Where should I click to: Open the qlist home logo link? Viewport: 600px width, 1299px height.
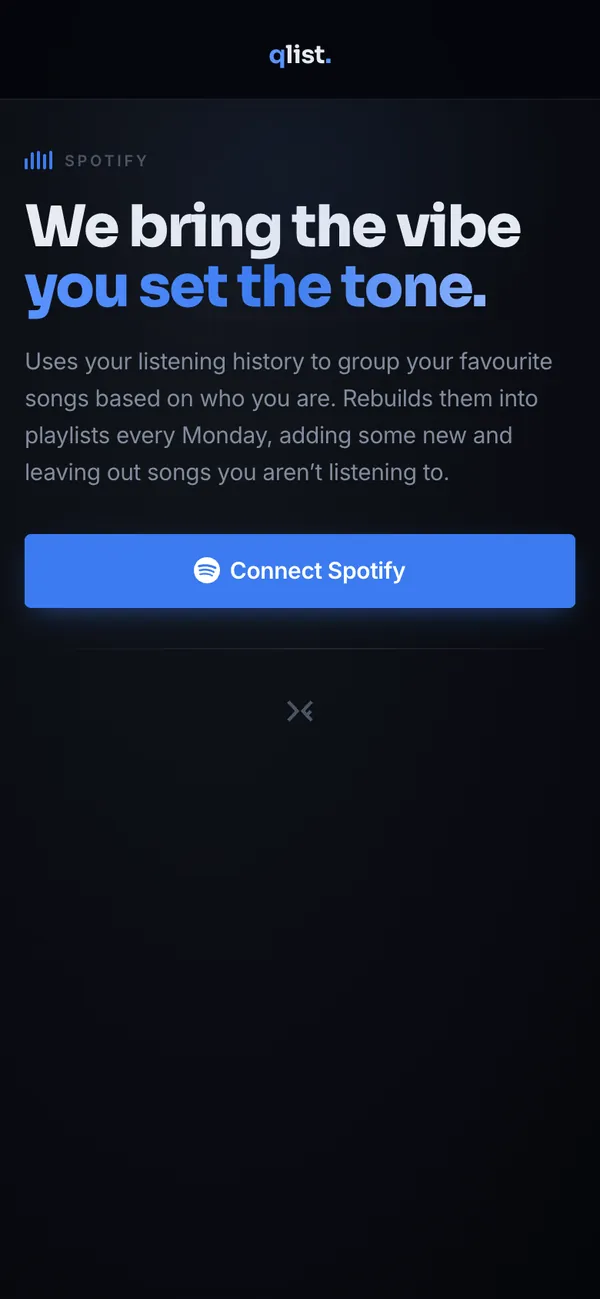pyautogui.click(x=300, y=56)
